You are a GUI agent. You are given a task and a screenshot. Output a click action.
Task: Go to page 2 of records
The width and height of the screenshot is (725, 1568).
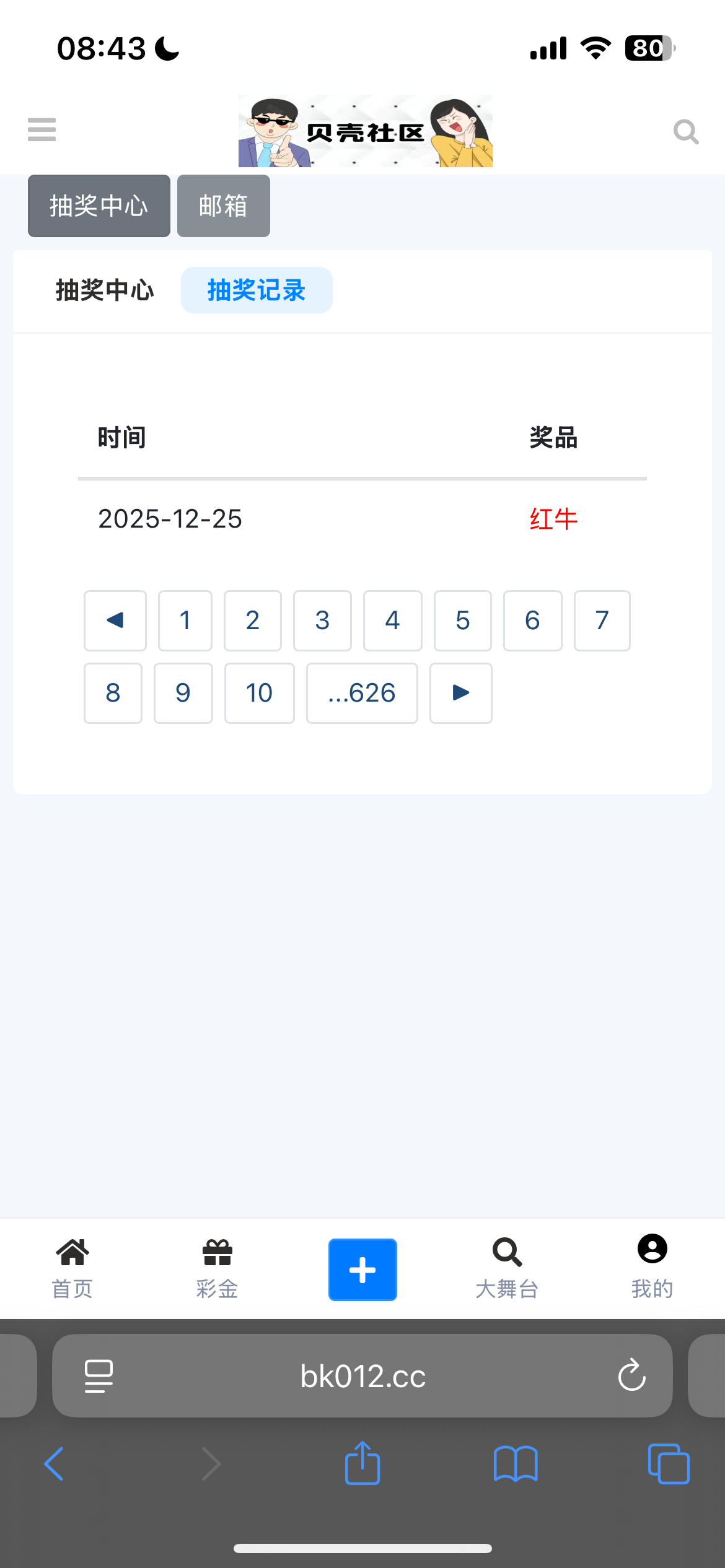(252, 621)
